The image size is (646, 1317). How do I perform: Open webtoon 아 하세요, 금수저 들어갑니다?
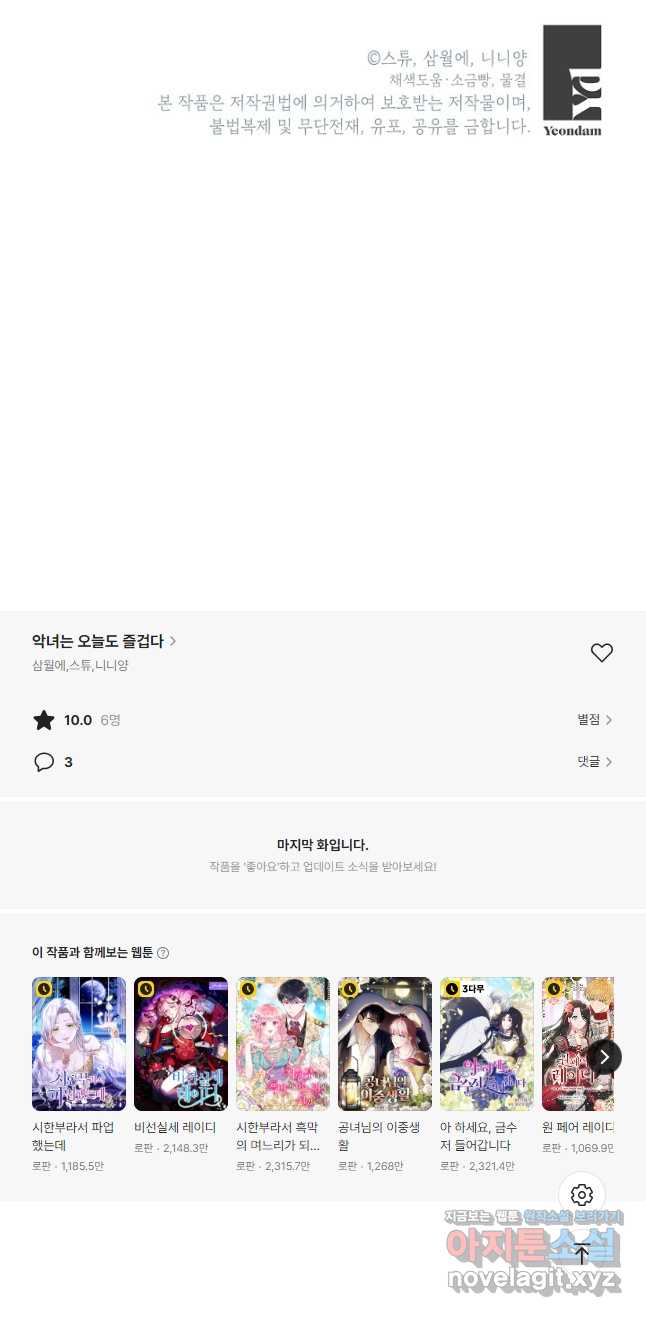[487, 1044]
